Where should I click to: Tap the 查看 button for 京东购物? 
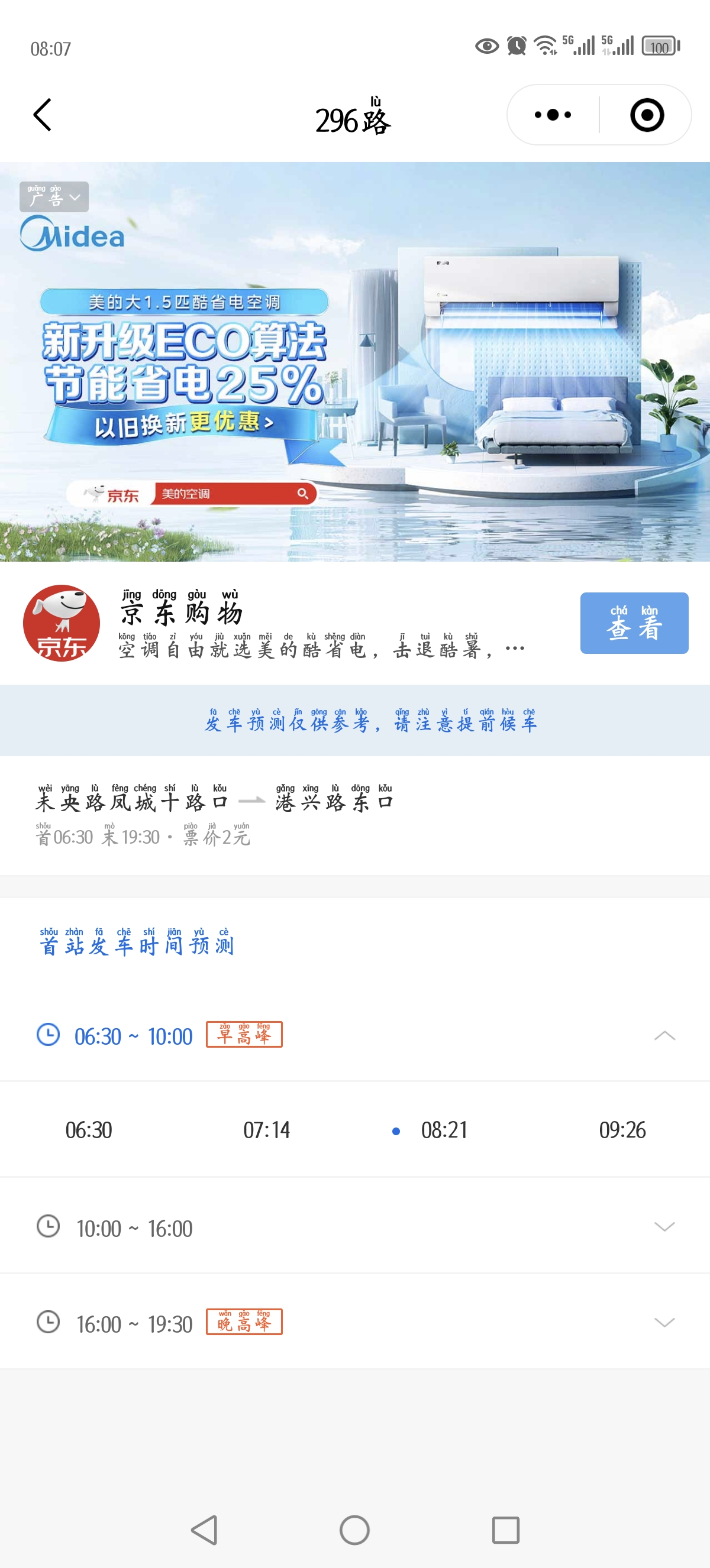(x=633, y=623)
